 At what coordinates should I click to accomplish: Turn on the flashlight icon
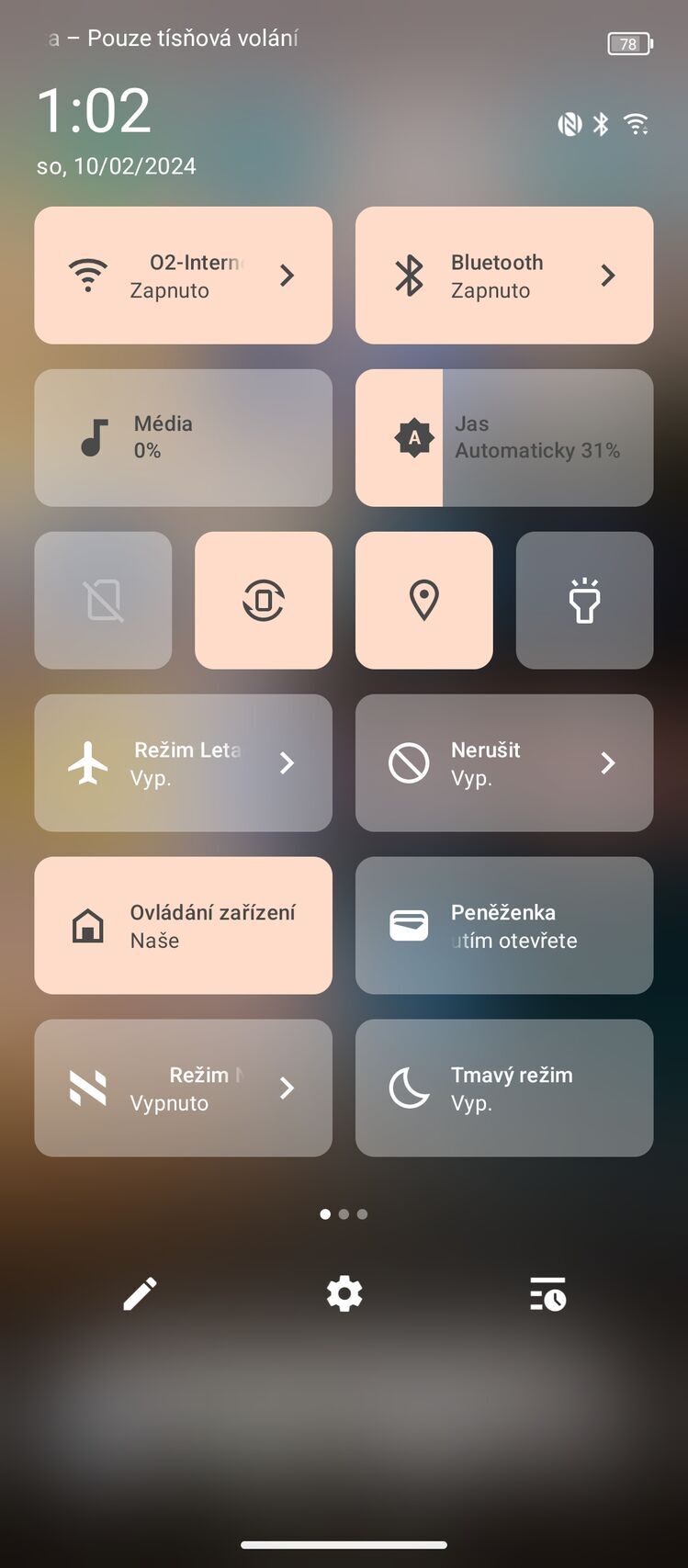pos(584,600)
